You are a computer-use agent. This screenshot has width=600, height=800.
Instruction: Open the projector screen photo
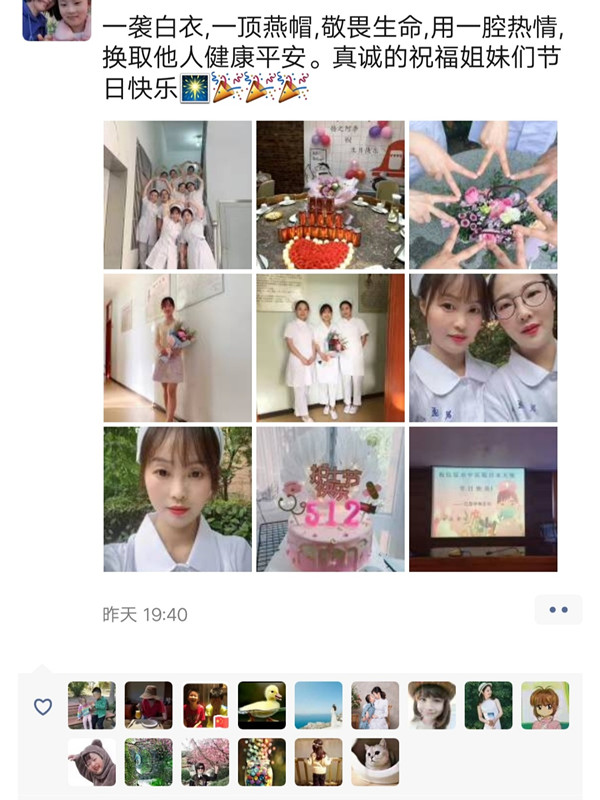pyautogui.click(x=483, y=499)
